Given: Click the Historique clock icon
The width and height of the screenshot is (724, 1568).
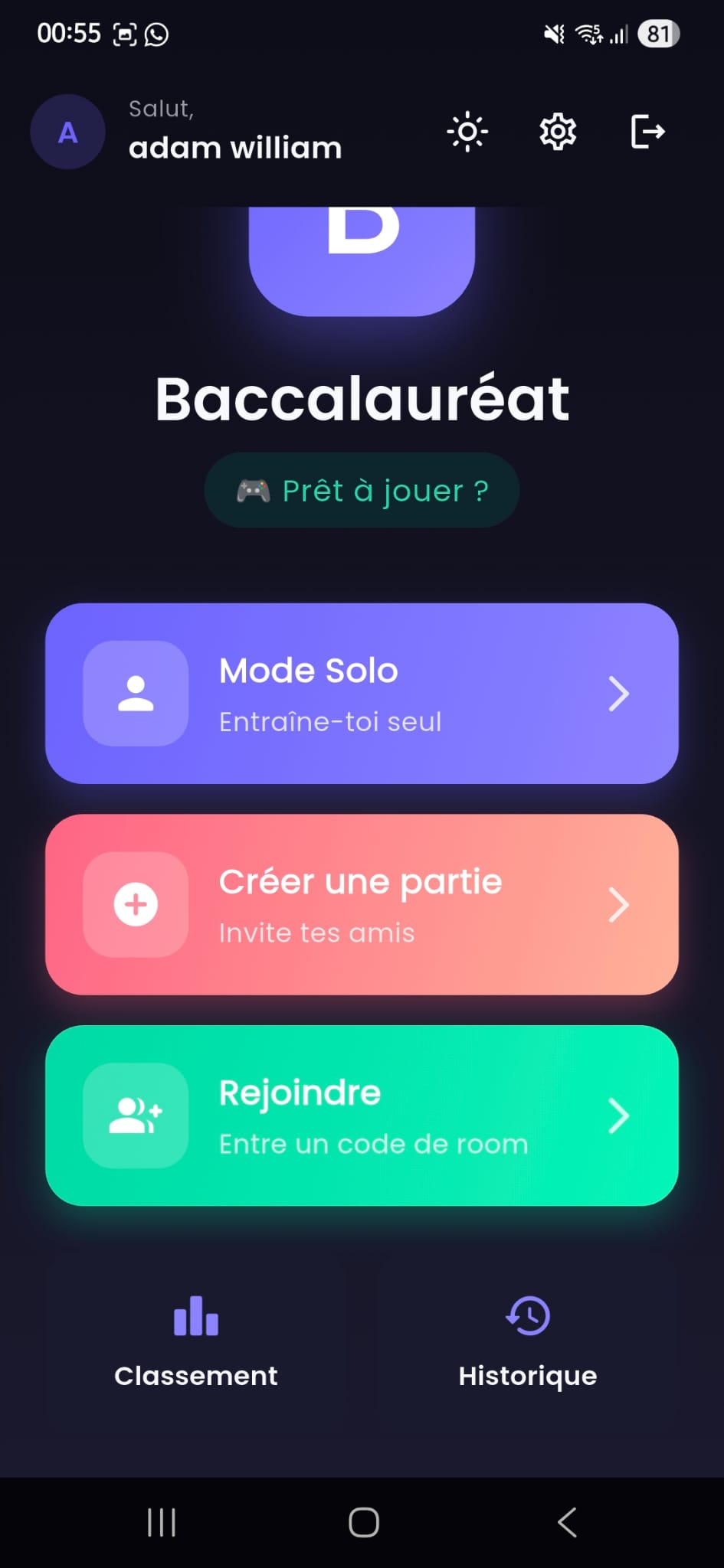Looking at the screenshot, I should (x=527, y=1315).
